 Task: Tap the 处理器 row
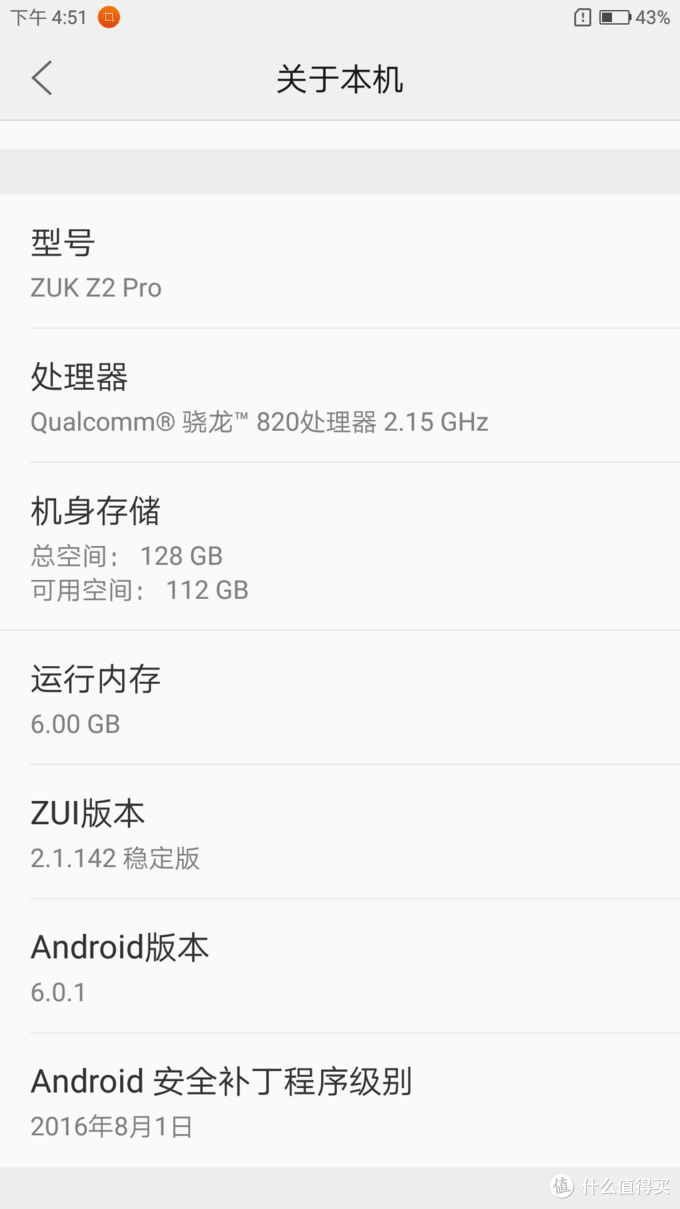pyautogui.click(x=340, y=396)
